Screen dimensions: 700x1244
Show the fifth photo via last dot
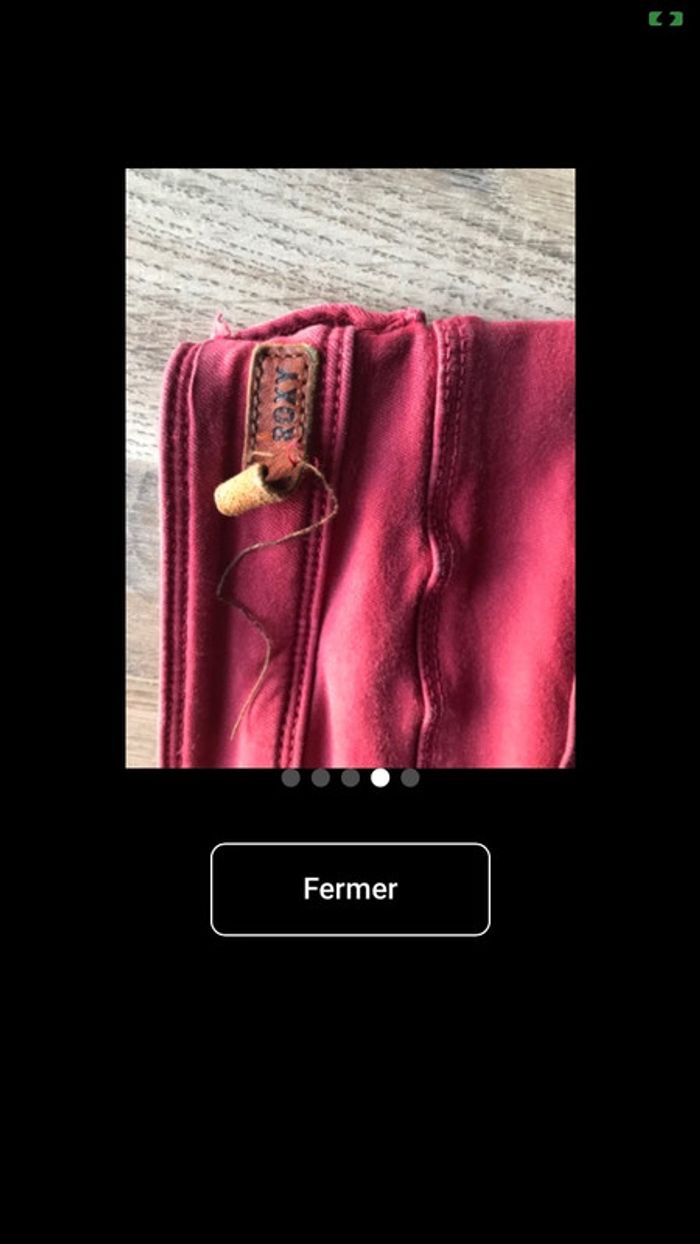point(410,778)
